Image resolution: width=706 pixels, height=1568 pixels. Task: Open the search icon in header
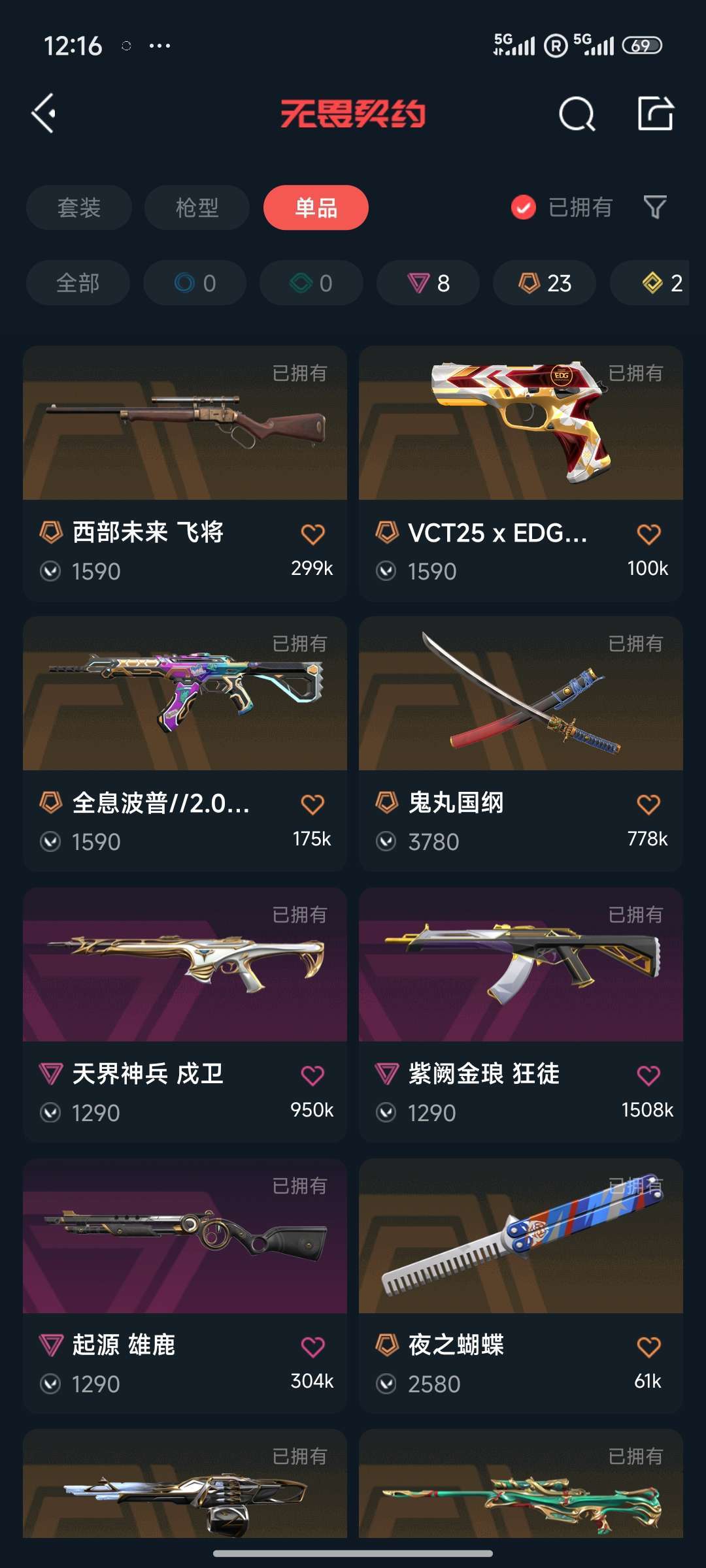577,114
